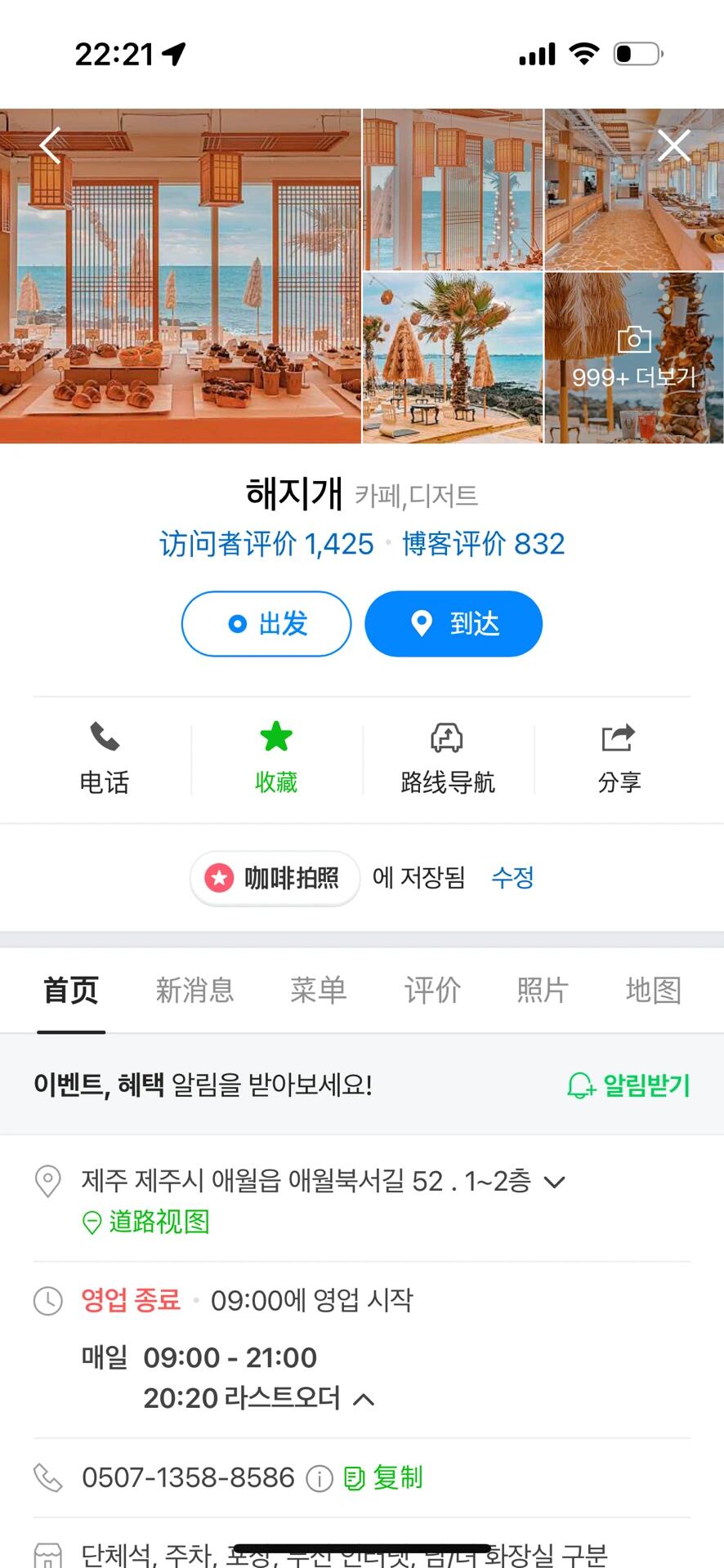Copy the phone number with 复制

pos(384,1477)
